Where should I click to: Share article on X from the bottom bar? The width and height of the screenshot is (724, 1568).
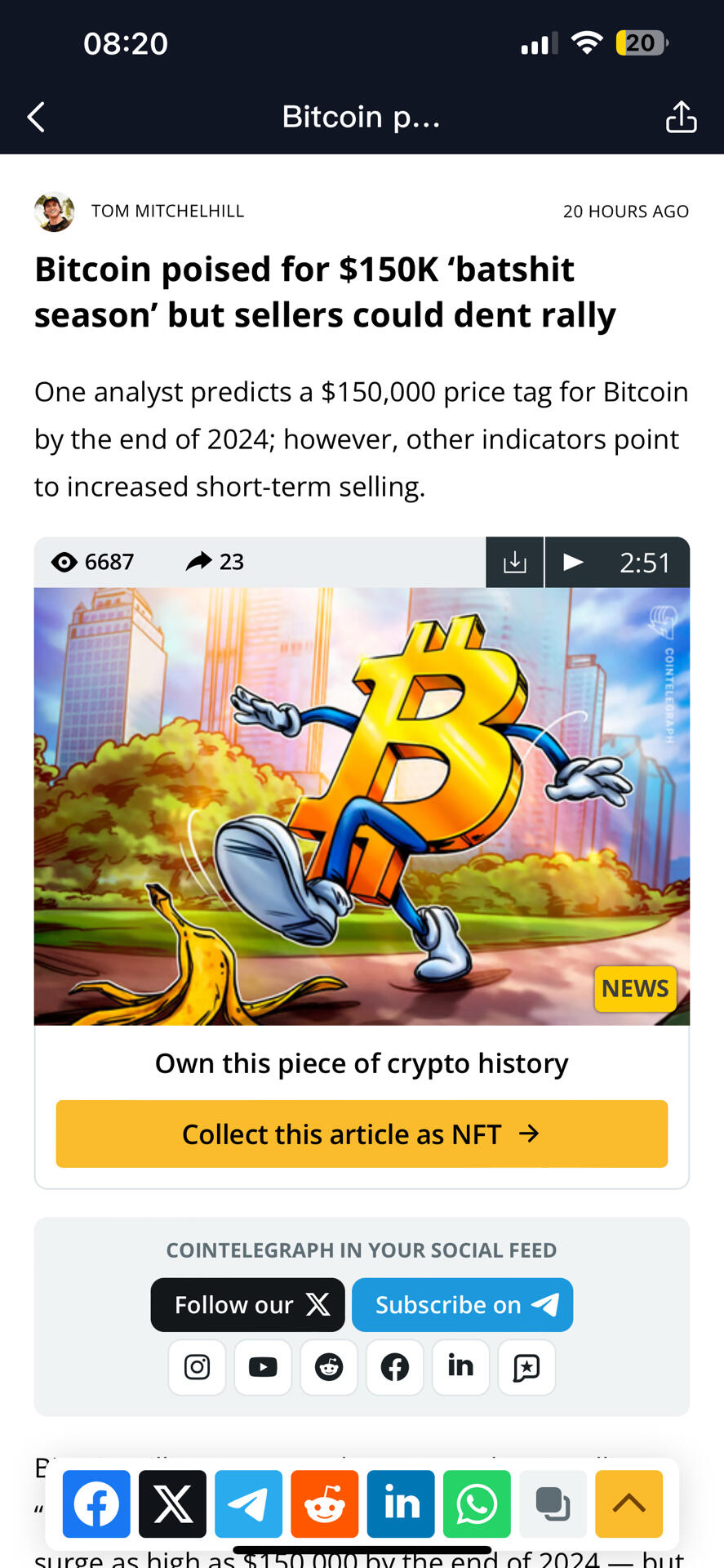tap(172, 1503)
